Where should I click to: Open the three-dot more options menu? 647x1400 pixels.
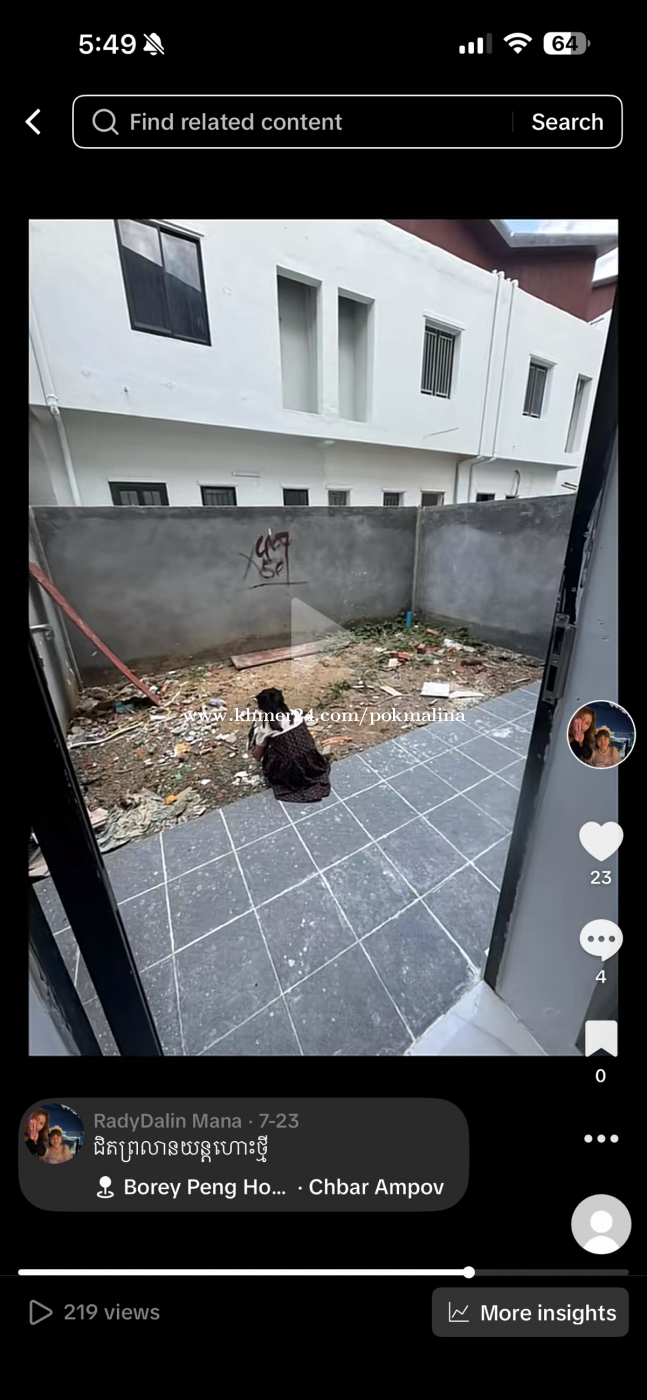point(601,1138)
